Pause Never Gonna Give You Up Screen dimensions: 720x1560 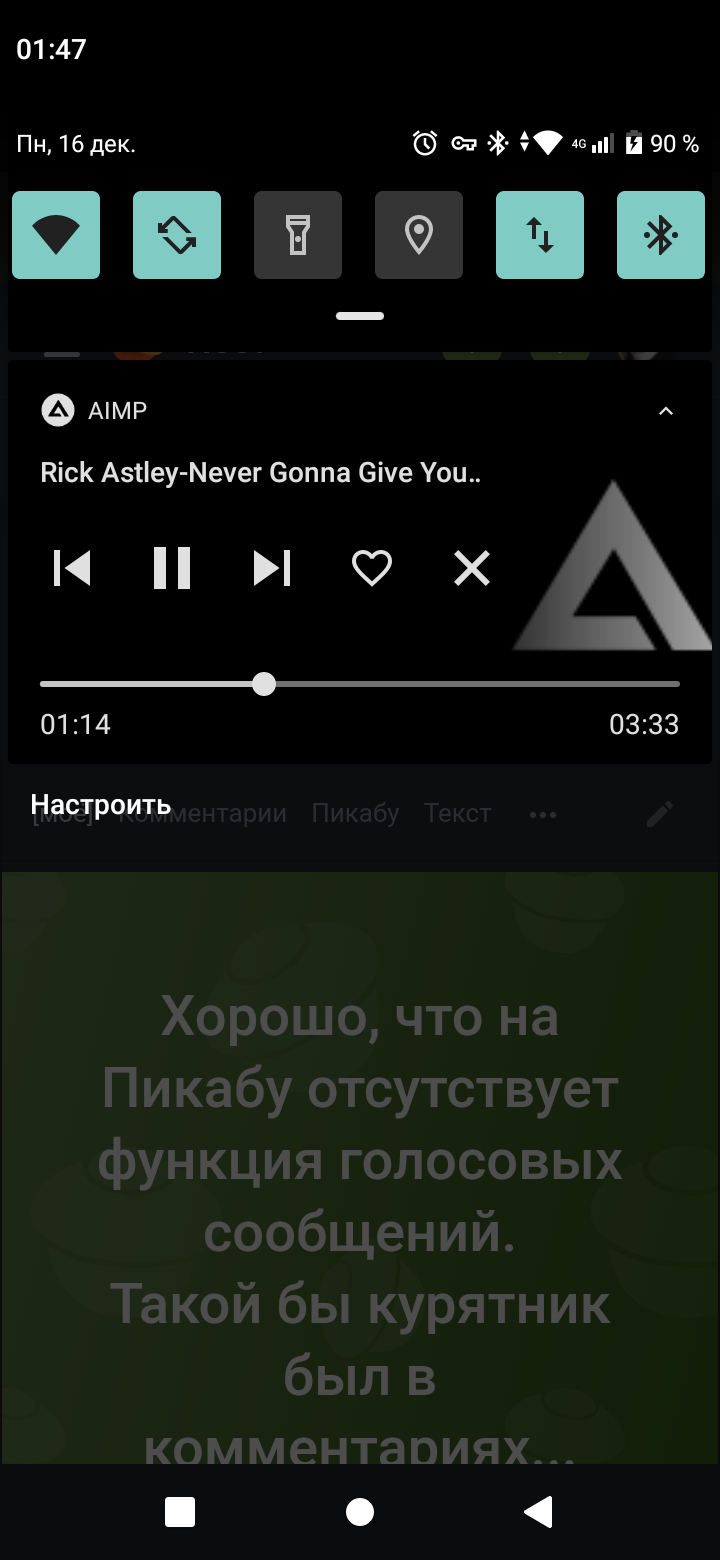point(172,569)
